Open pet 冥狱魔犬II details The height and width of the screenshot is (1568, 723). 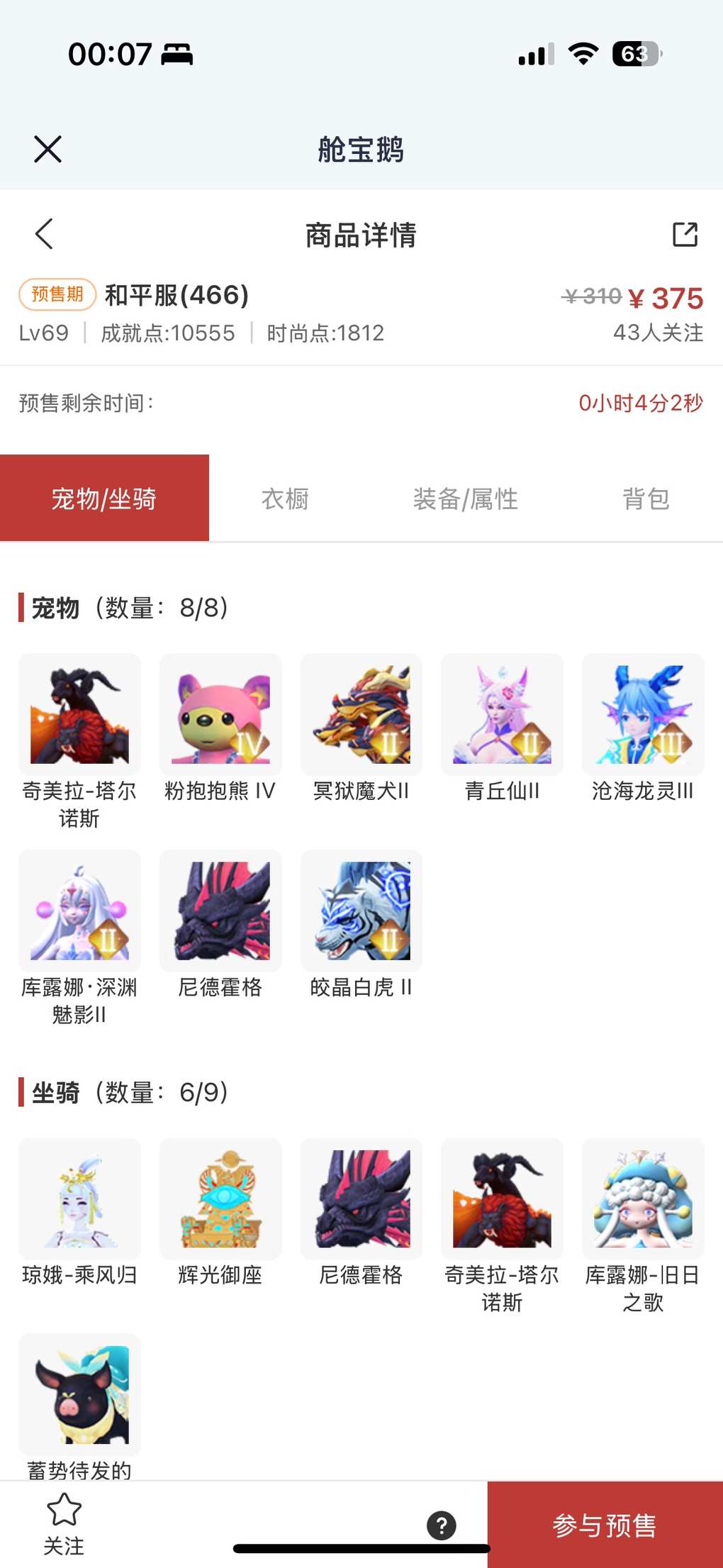[x=361, y=715]
